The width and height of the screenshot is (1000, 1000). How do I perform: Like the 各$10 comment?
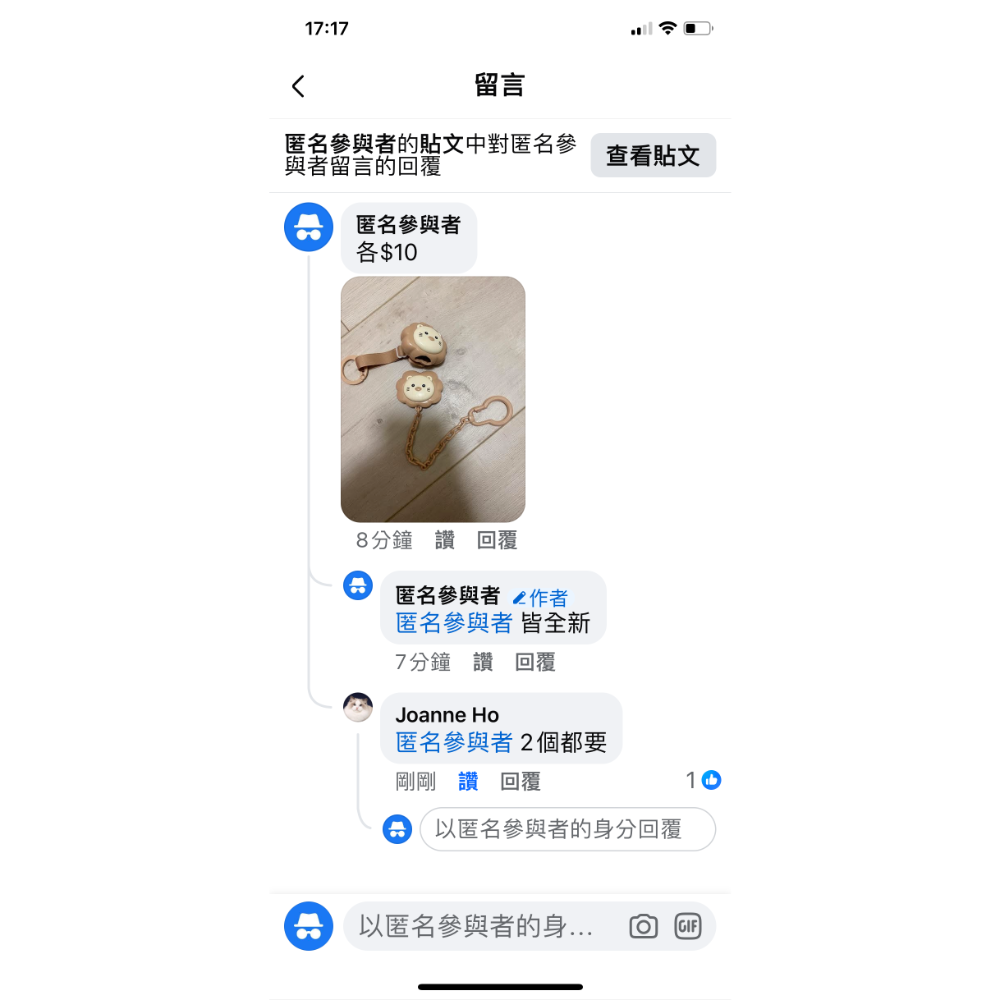point(445,541)
